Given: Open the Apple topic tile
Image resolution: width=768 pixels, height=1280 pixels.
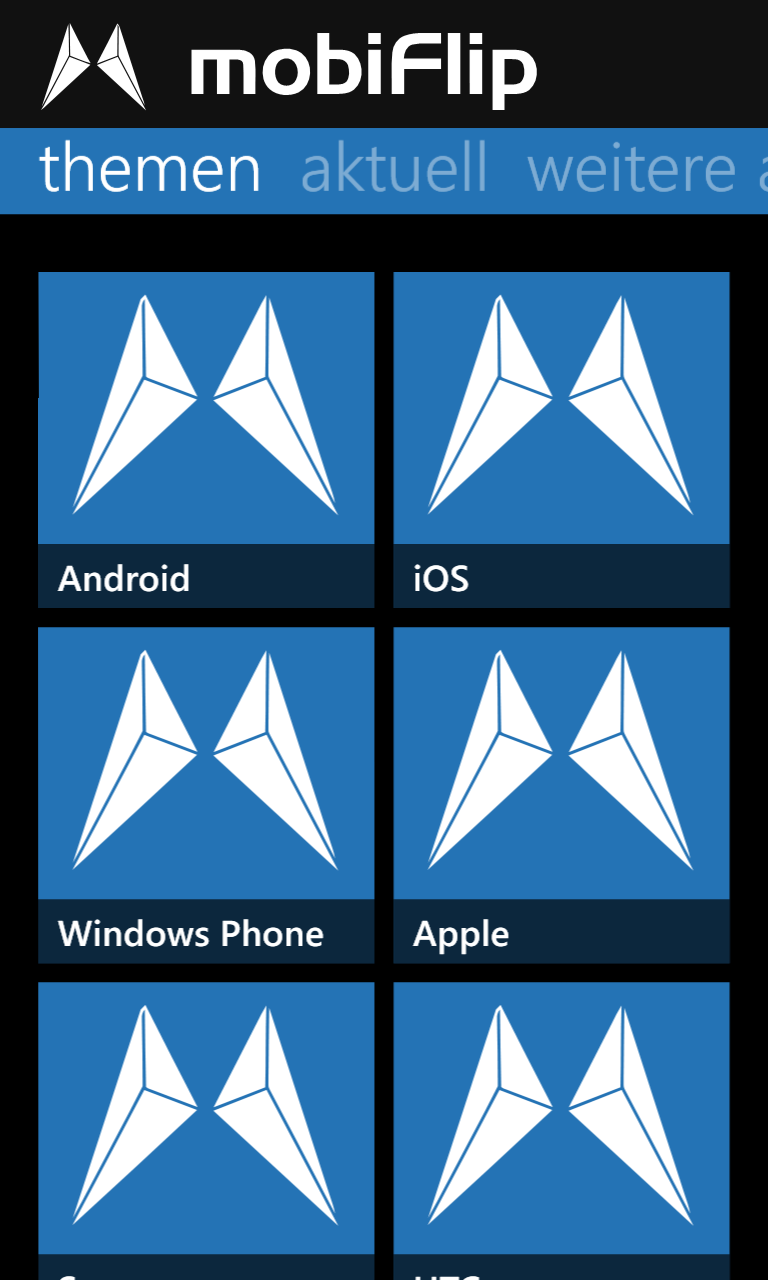Looking at the screenshot, I should [x=561, y=795].
